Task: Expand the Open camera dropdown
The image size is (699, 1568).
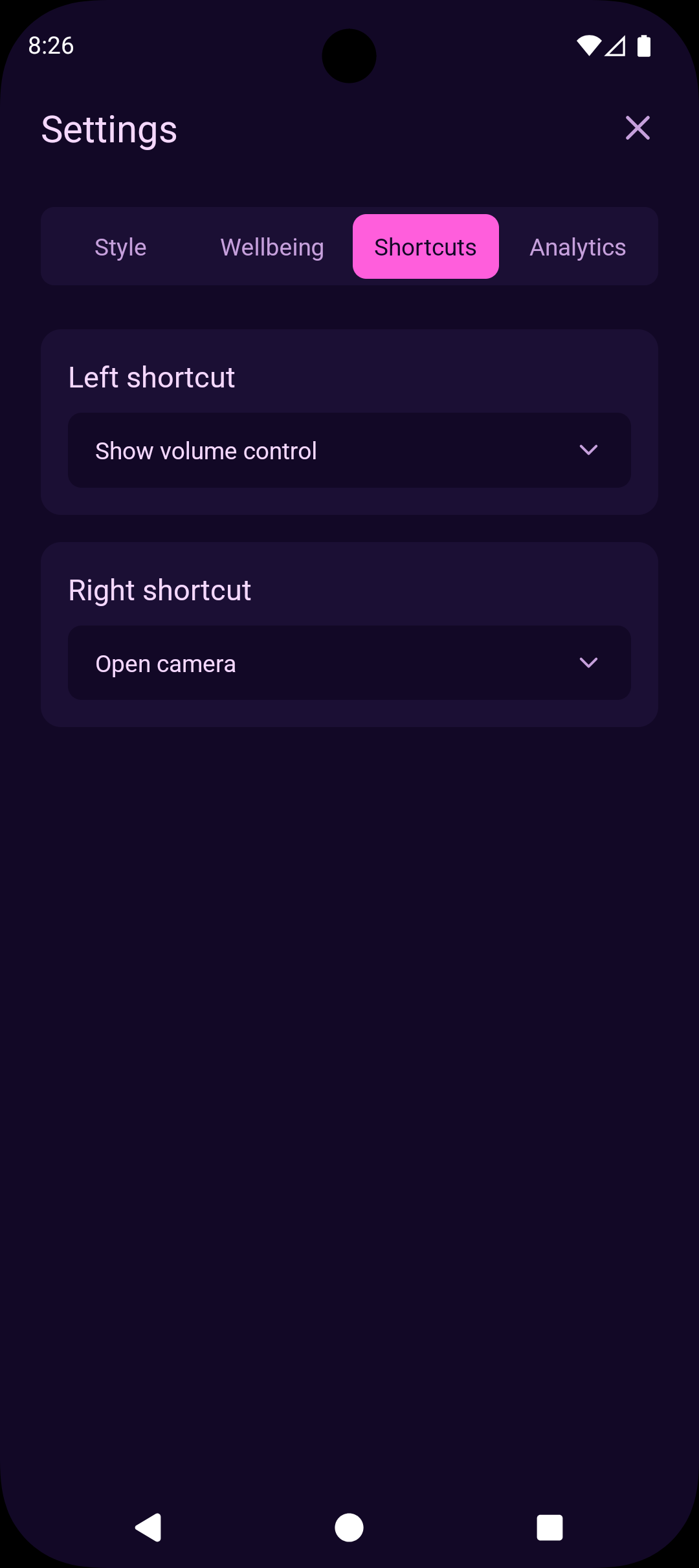Action: [349, 662]
